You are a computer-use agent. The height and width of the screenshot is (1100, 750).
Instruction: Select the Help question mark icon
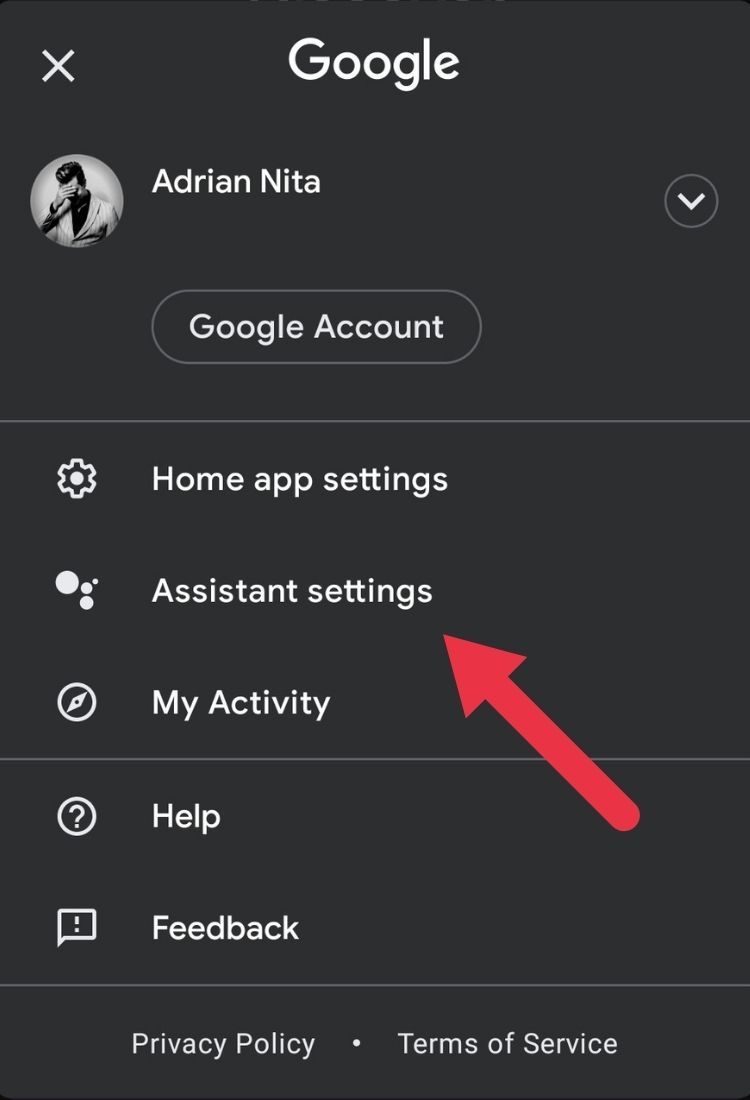click(77, 816)
